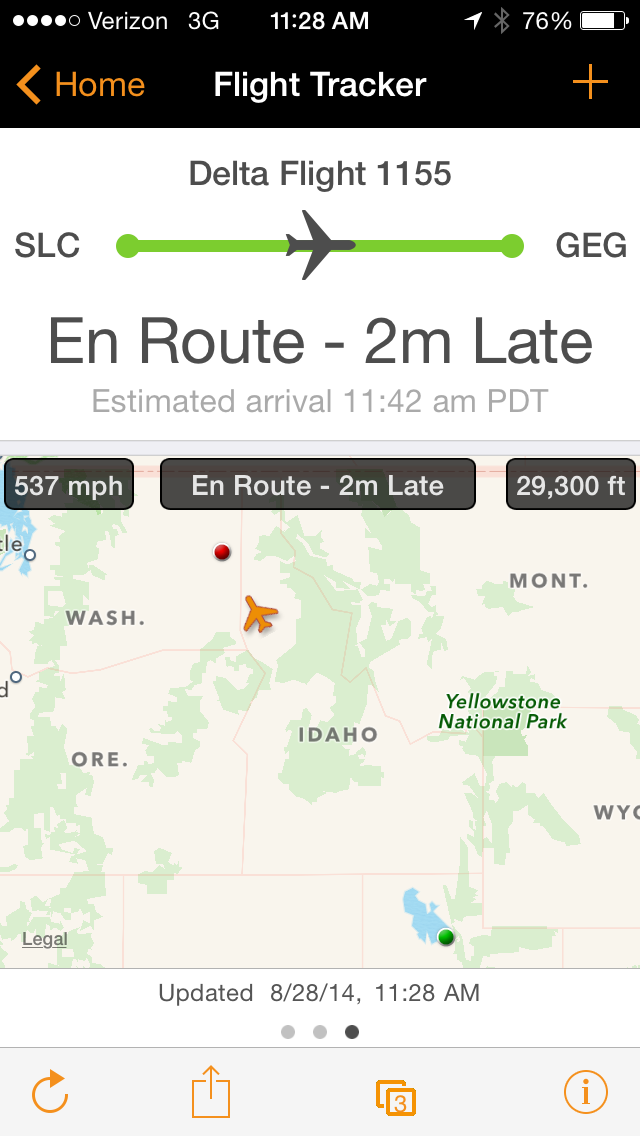640x1136 pixels.
Task: Tap the orange airplane on the map
Action: (x=260, y=614)
